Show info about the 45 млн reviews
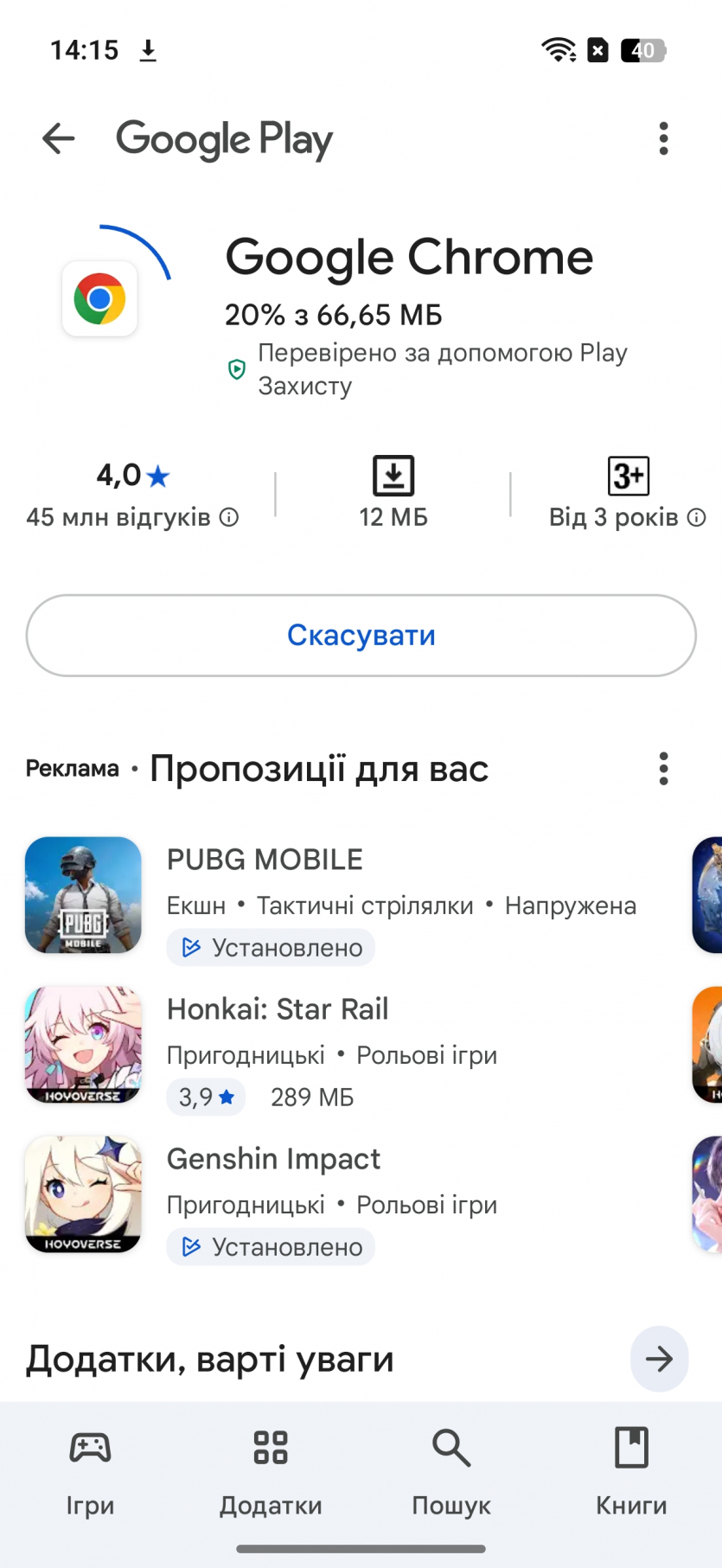The height and width of the screenshot is (1568, 722). [x=229, y=517]
